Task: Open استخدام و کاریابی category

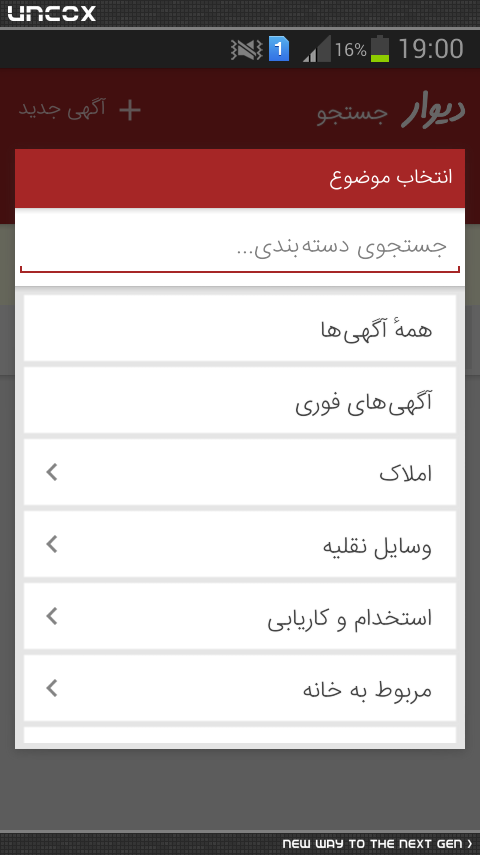Action: [240, 616]
